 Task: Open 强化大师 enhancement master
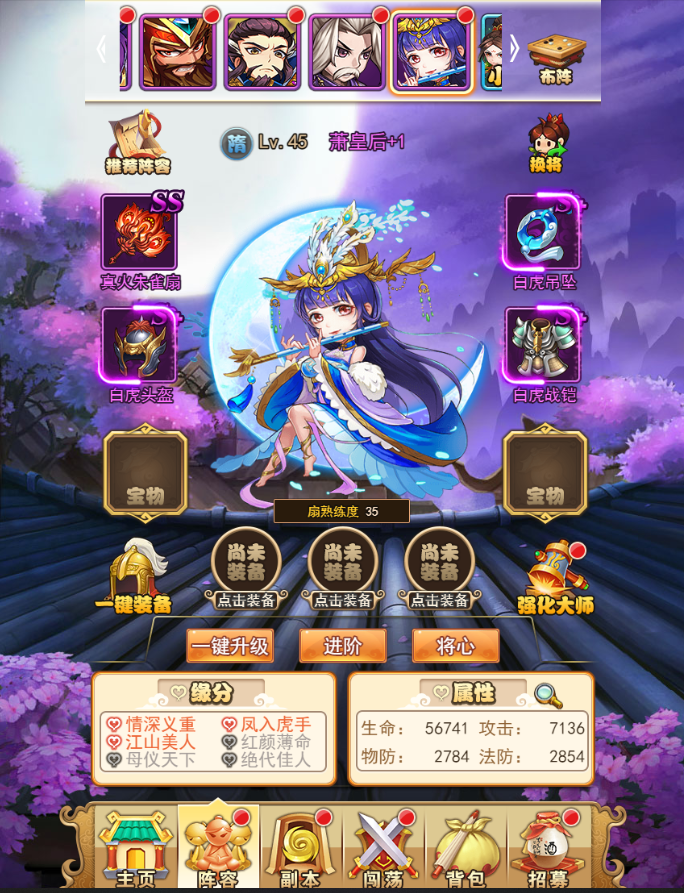click(556, 576)
